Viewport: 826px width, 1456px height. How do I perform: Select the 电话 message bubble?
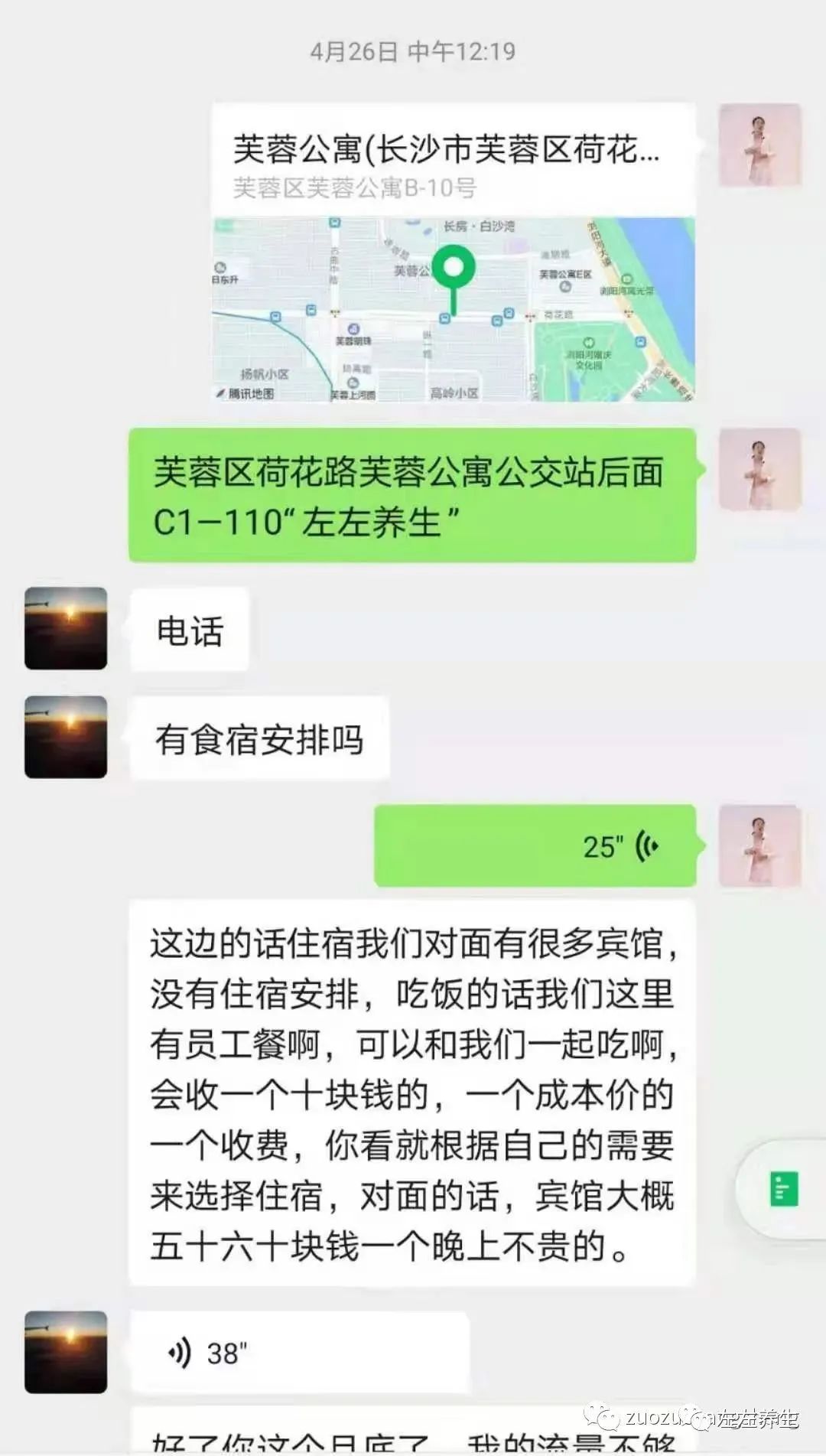point(189,631)
